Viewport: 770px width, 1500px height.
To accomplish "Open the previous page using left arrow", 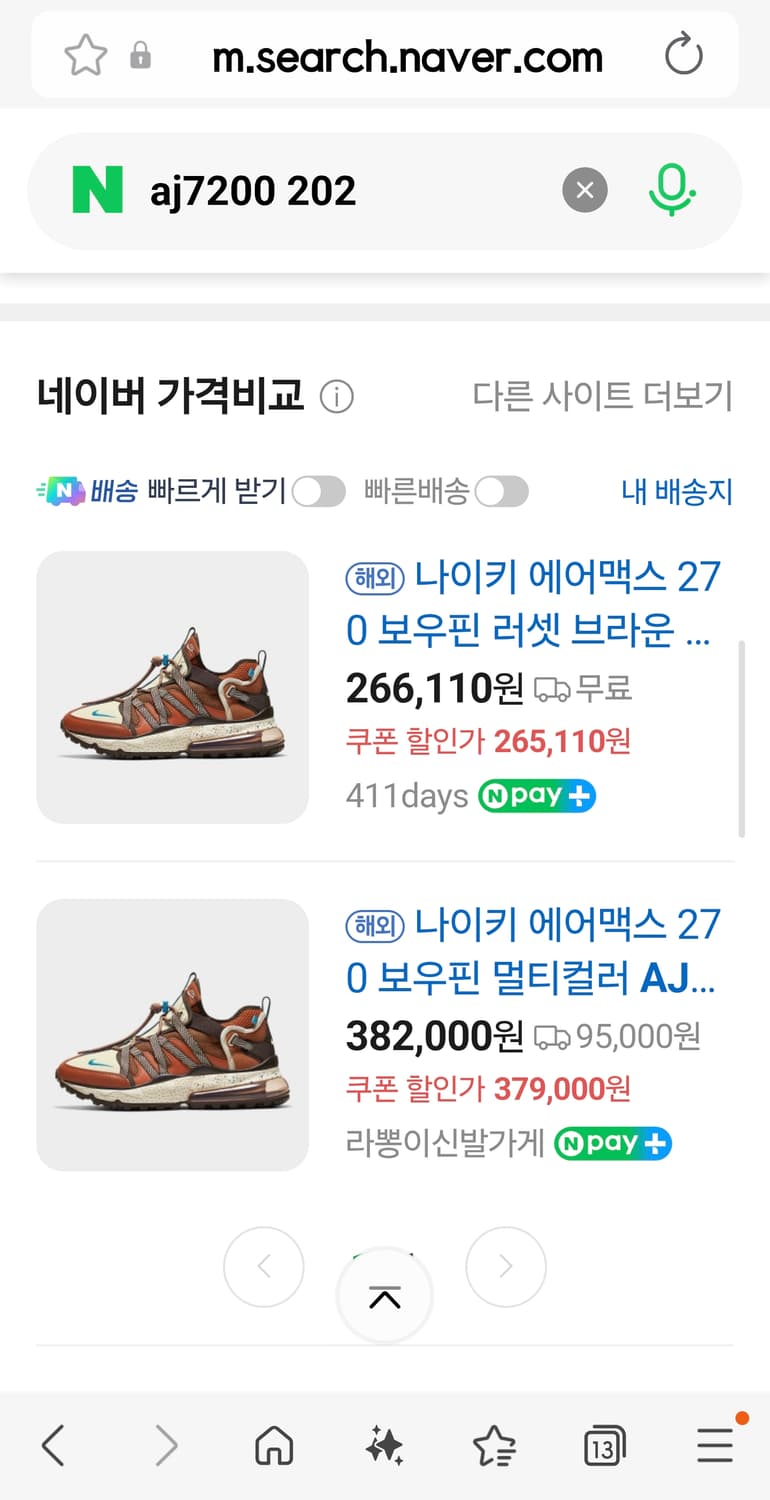I will (x=263, y=1267).
